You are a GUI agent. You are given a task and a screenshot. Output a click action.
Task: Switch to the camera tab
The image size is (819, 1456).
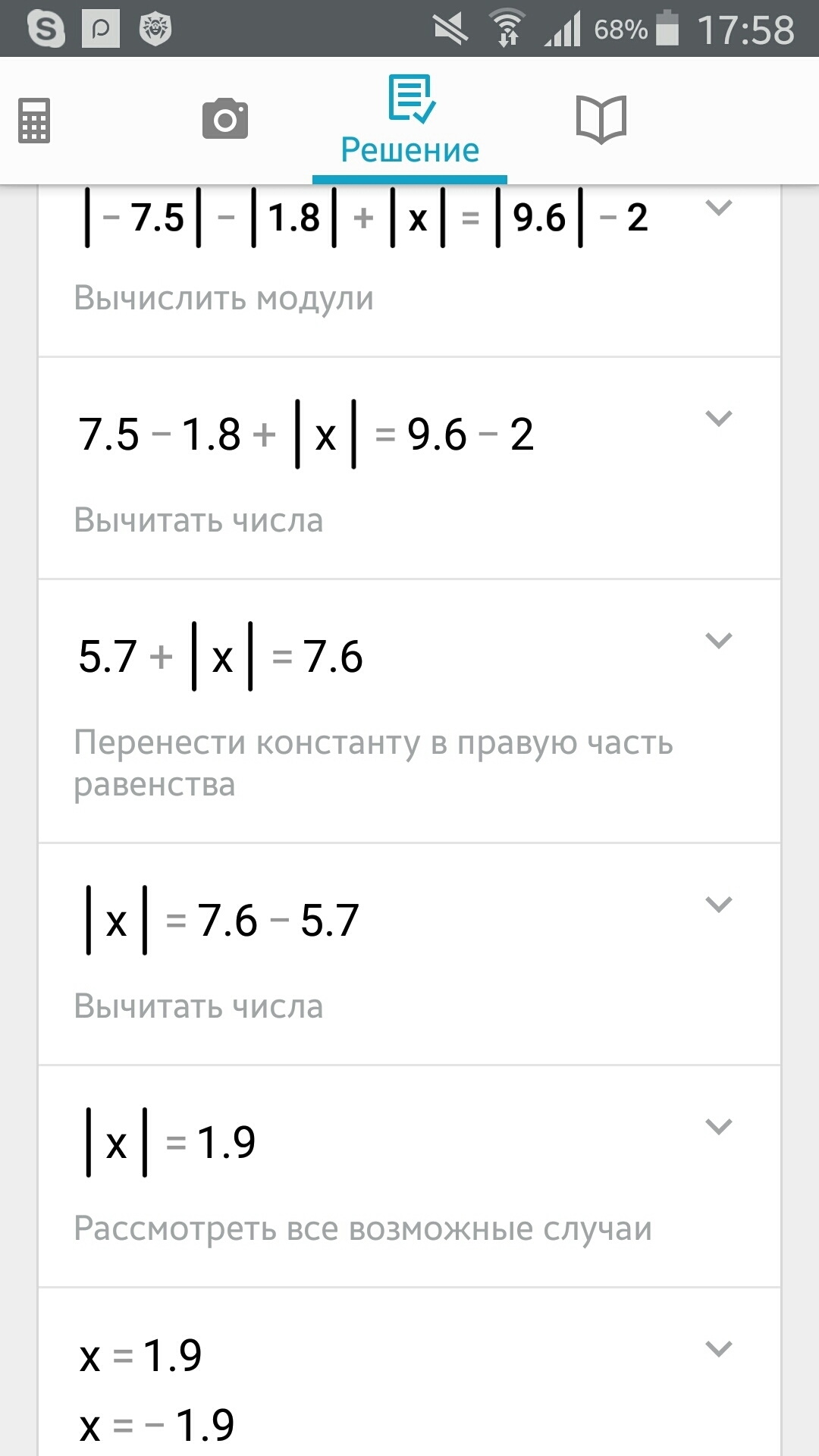(x=225, y=119)
